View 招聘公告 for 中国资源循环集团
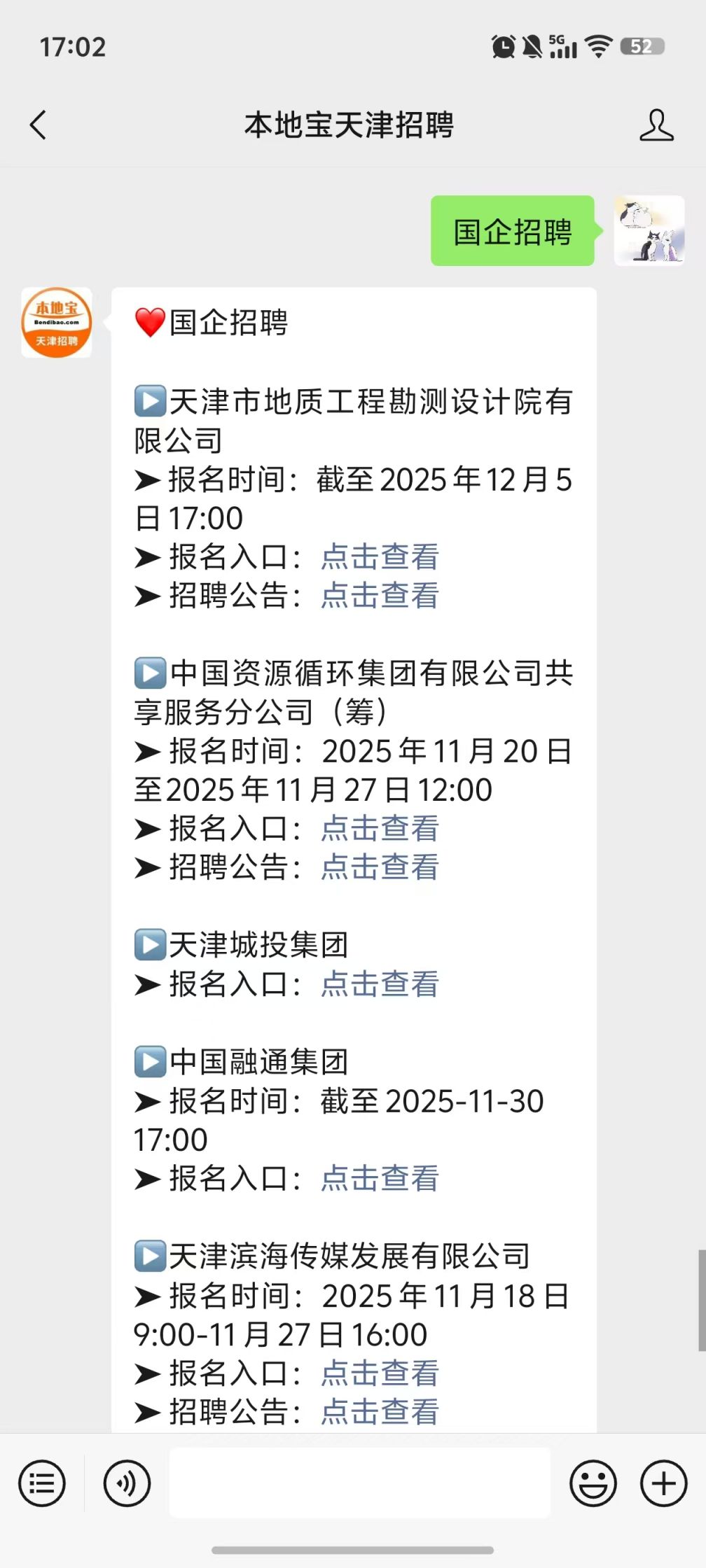Viewport: 706px width, 1568px height. coord(380,867)
